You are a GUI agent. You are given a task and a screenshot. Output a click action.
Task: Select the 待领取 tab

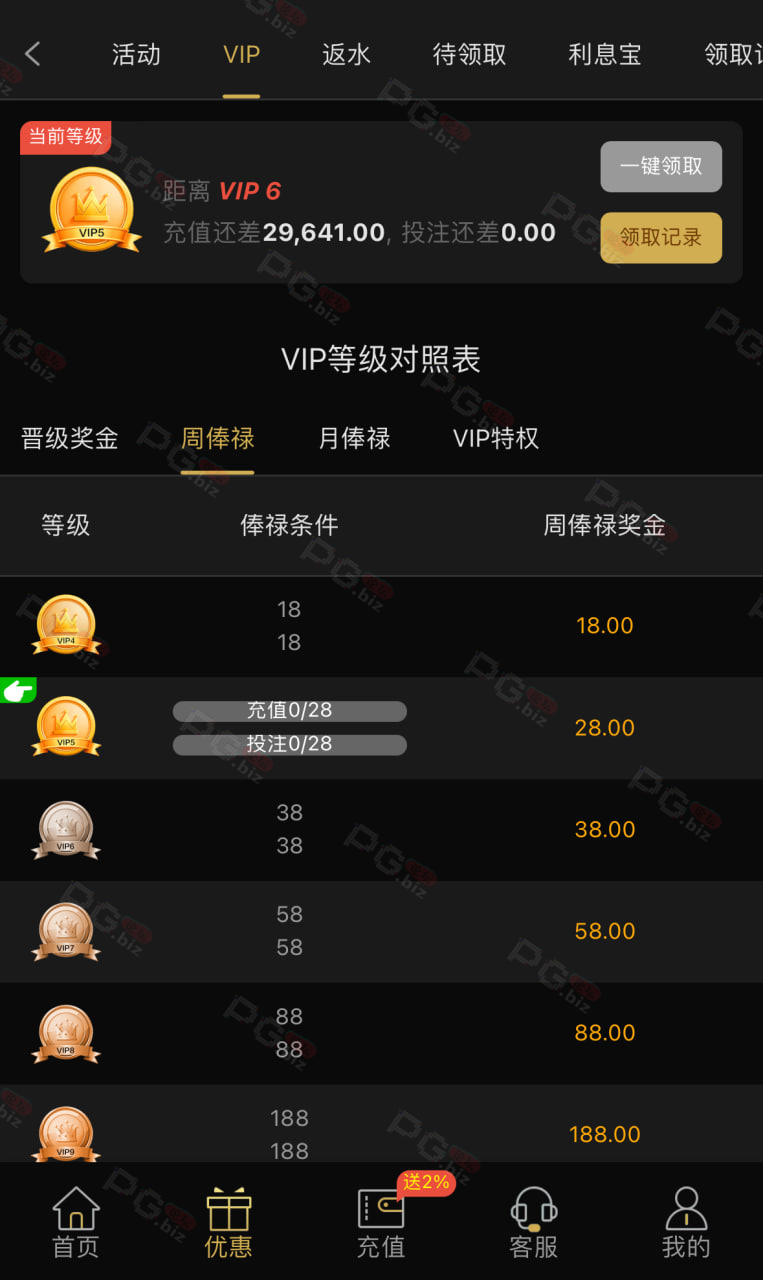tap(470, 55)
